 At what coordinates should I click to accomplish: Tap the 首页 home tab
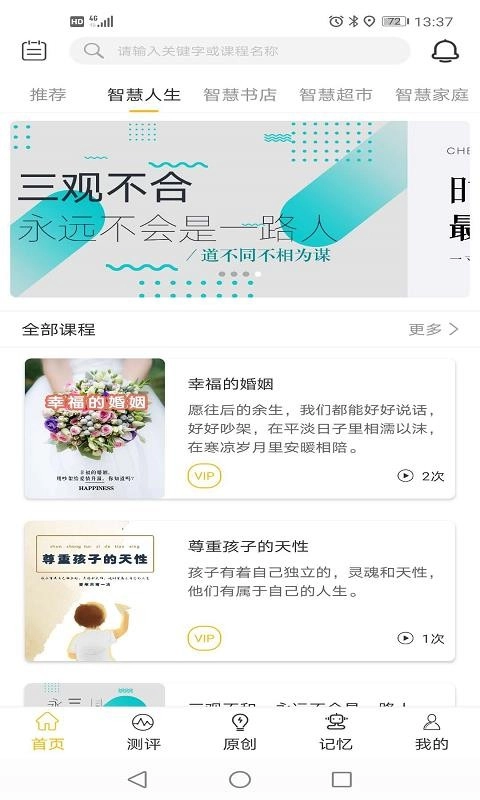(48, 733)
